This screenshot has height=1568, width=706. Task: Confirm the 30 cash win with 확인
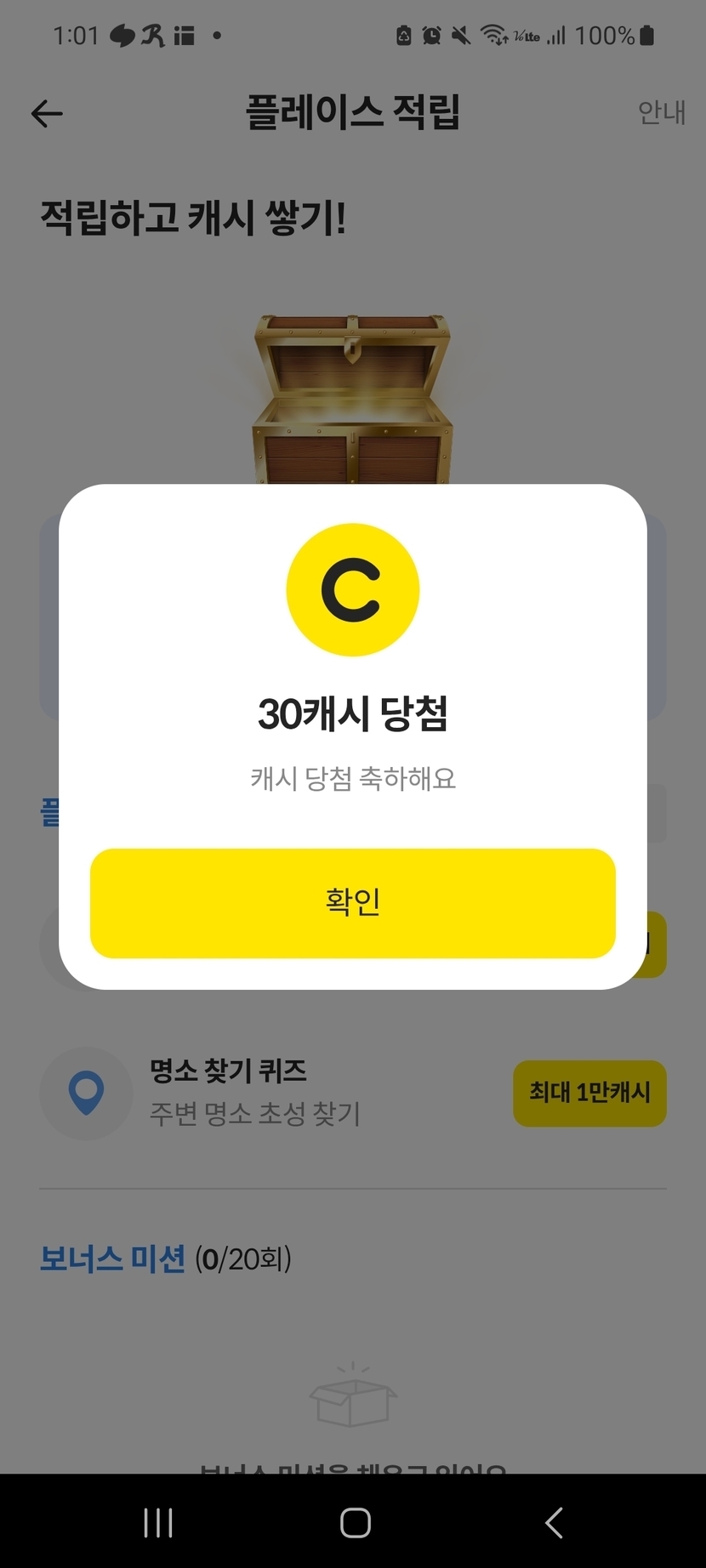point(352,902)
